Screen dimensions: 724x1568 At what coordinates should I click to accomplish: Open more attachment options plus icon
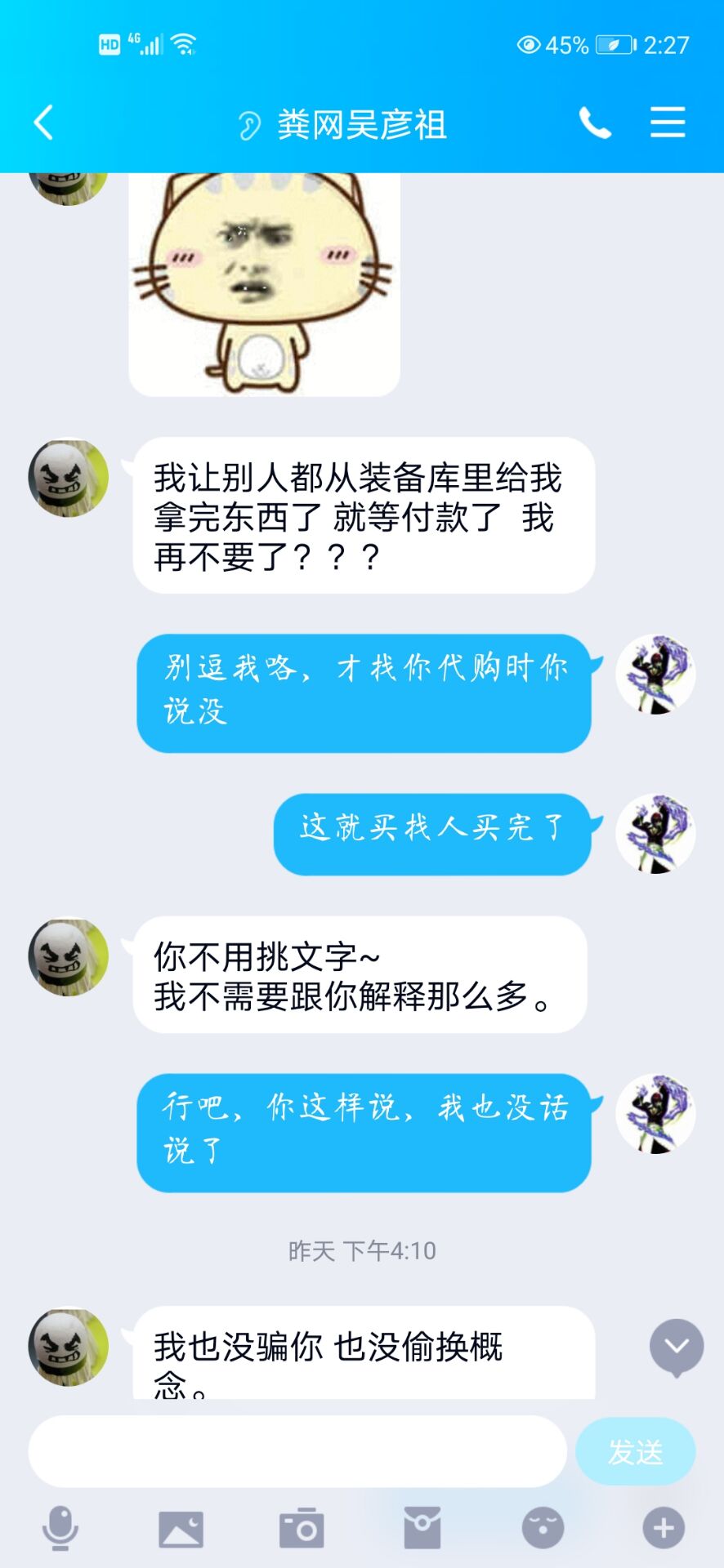pyautogui.click(x=664, y=1527)
